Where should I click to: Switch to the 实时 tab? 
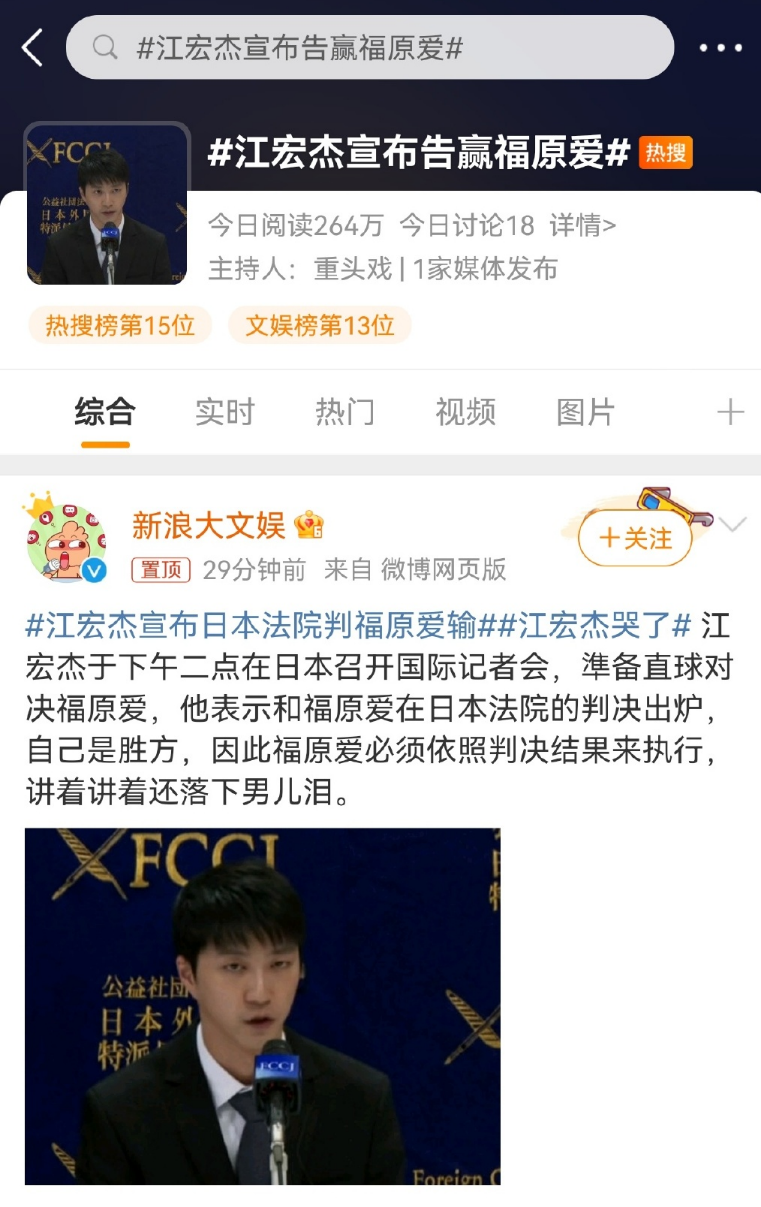224,412
